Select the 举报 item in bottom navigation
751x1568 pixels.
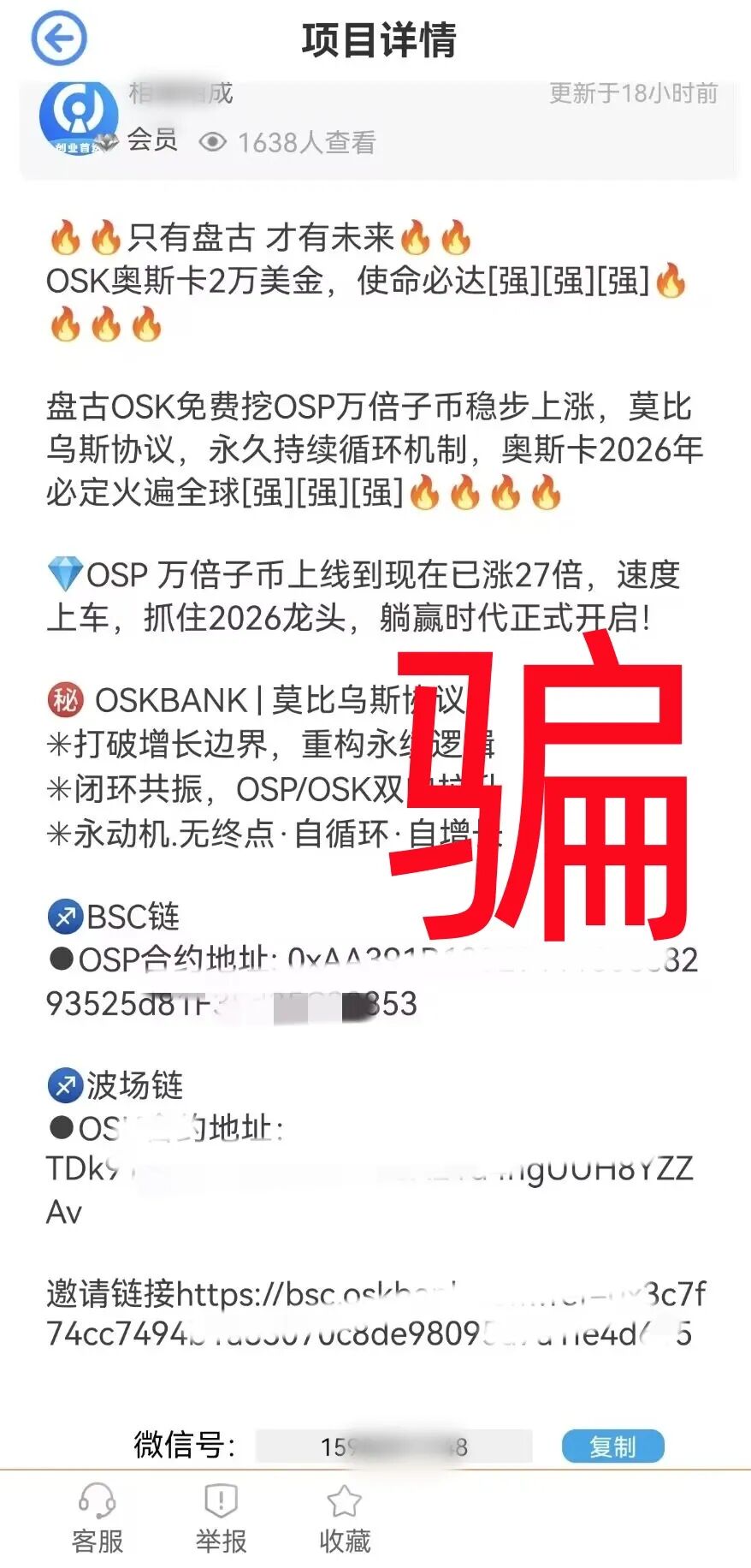(221, 1518)
